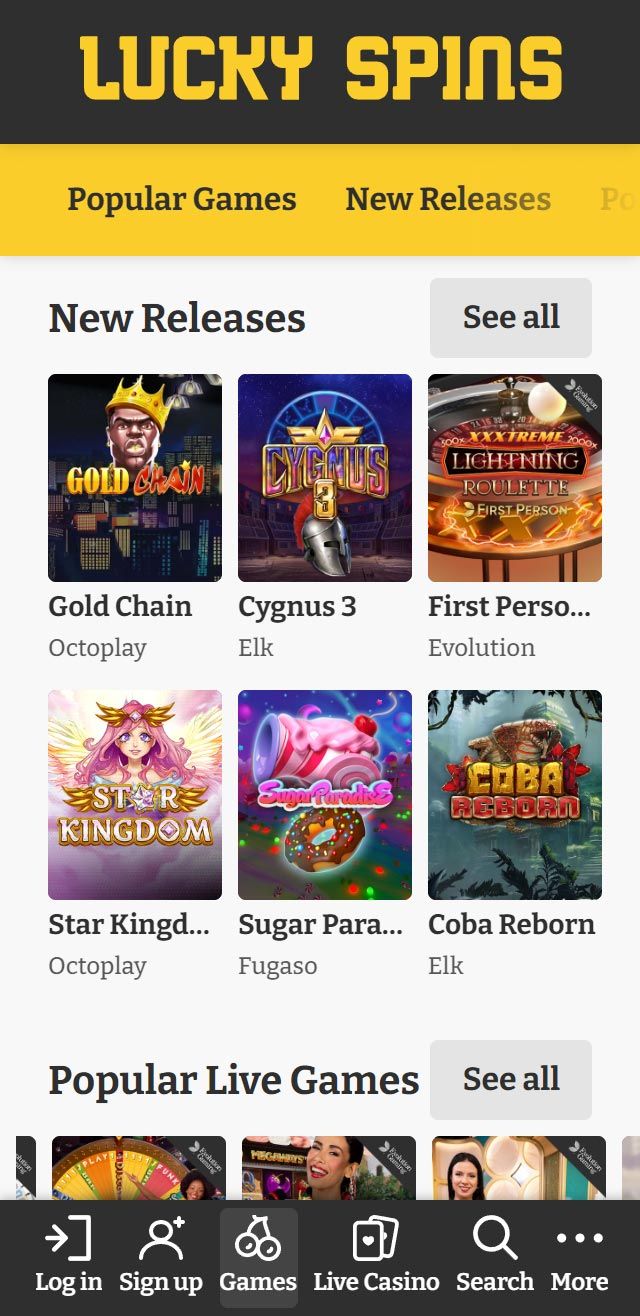Tap Log in in the bottom bar
This screenshot has height=1316, width=640.
tap(68, 1256)
